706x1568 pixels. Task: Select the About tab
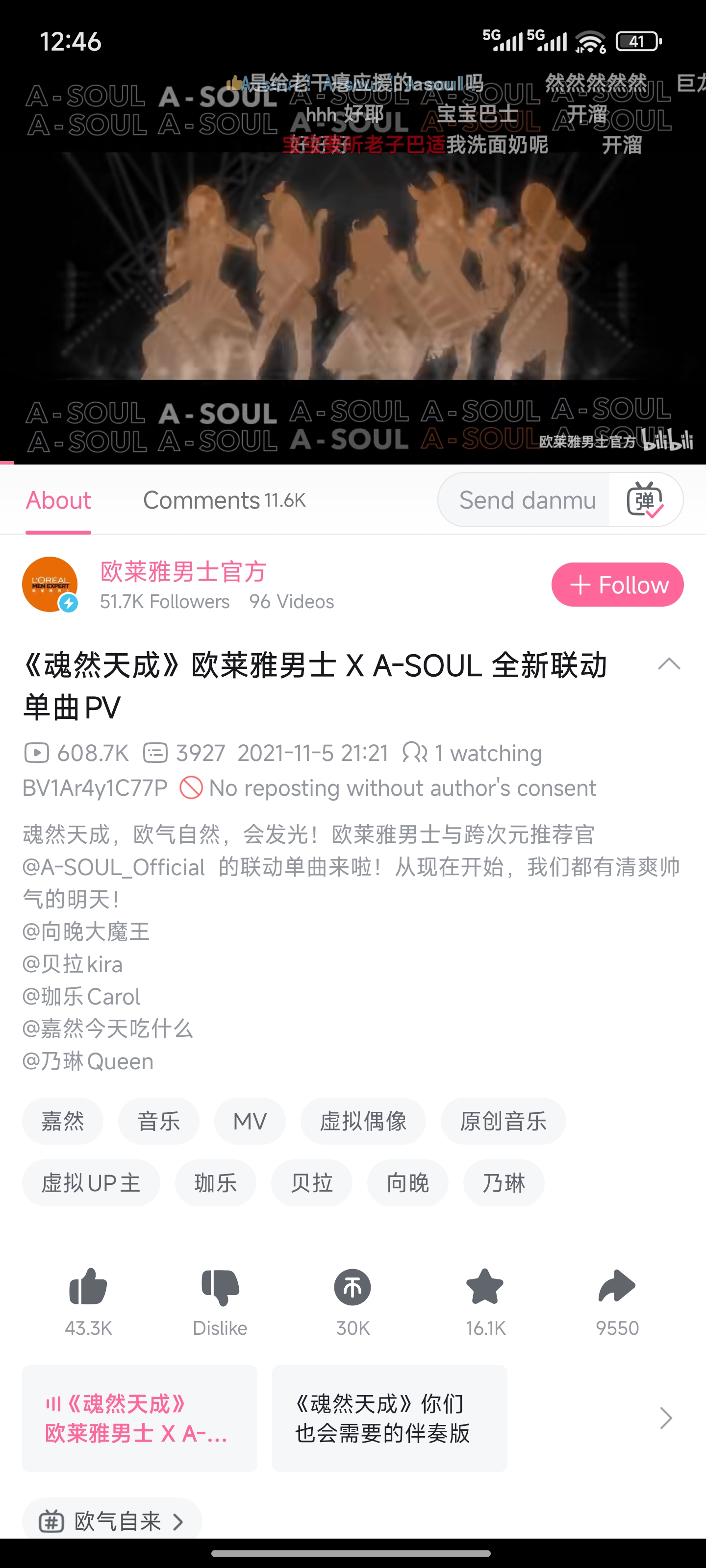(x=58, y=500)
